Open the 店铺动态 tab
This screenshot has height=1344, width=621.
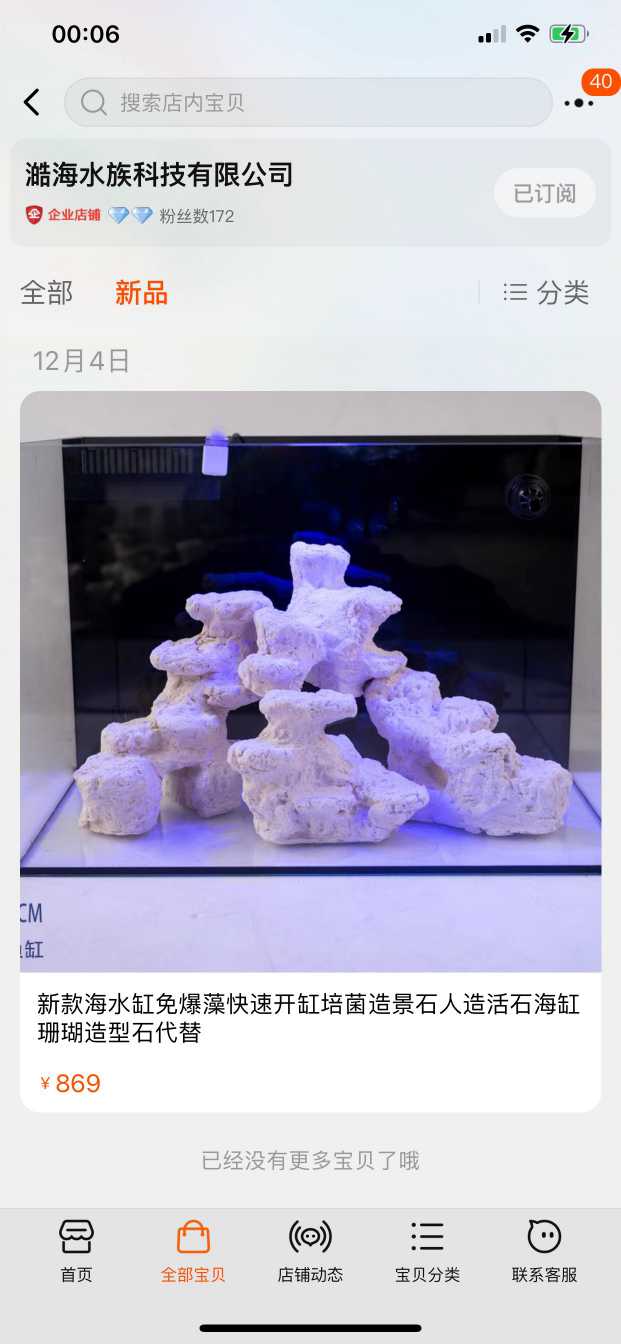tap(310, 1250)
